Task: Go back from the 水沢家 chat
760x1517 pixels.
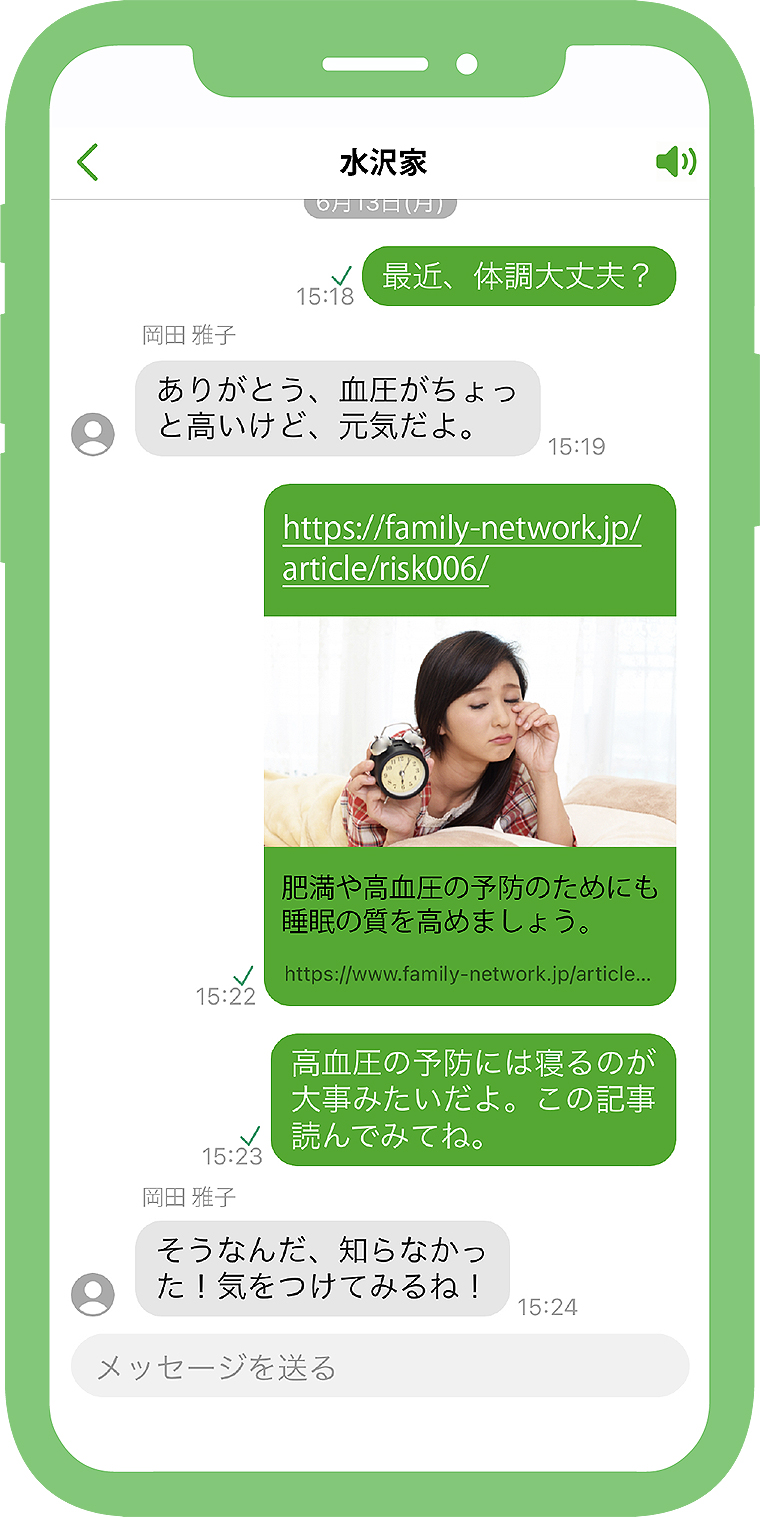Action: (88, 162)
